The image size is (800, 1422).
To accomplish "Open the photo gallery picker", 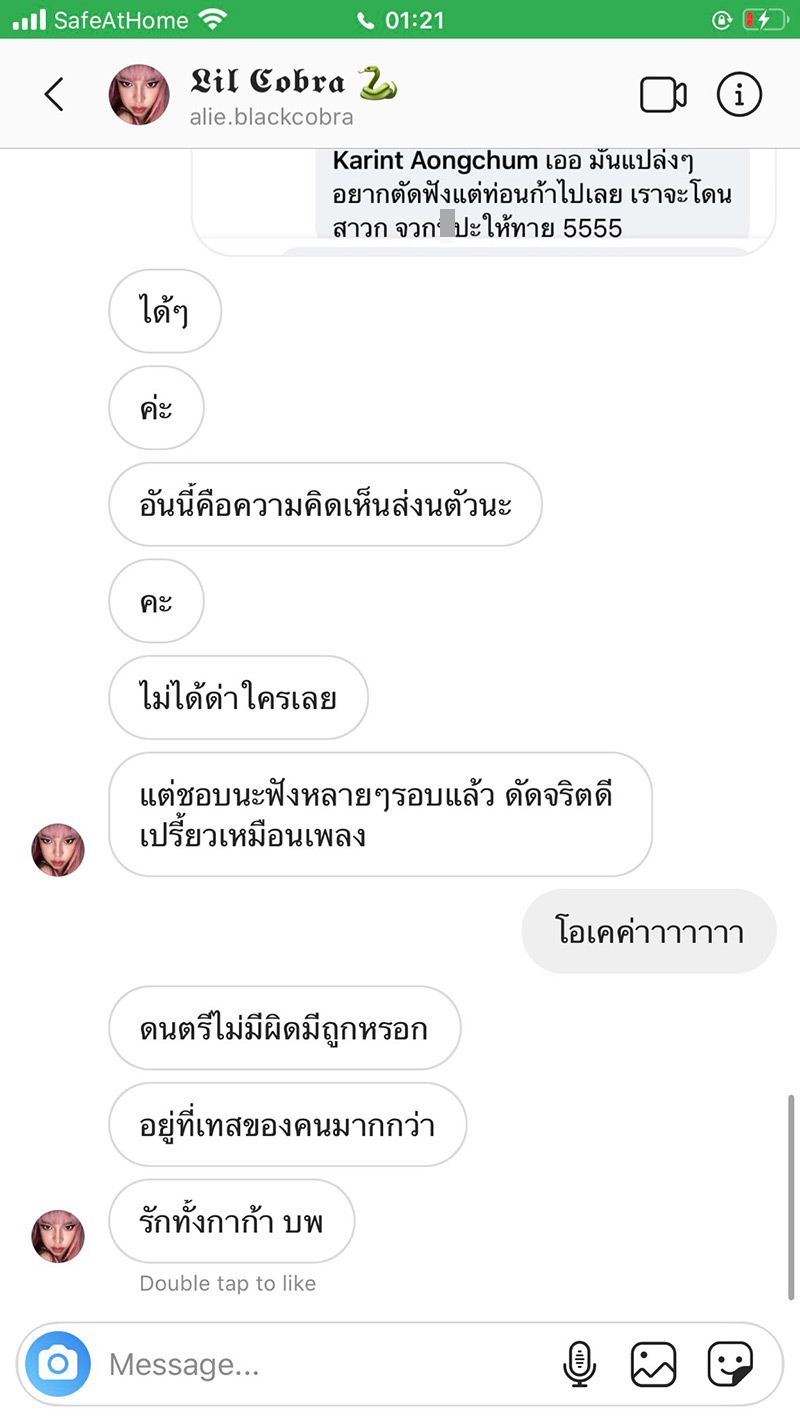I will coord(654,1362).
